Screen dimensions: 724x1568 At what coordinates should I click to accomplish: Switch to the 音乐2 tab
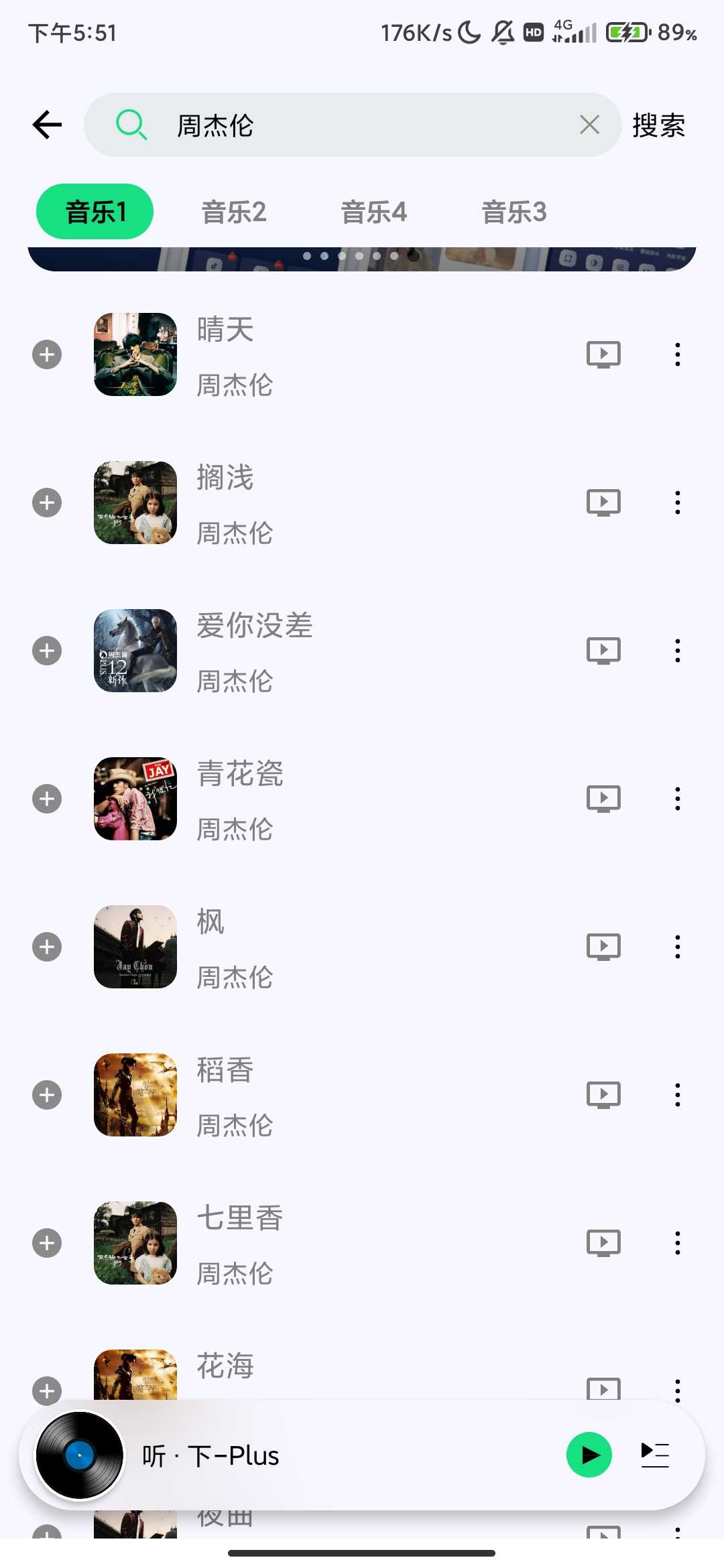tap(234, 212)
